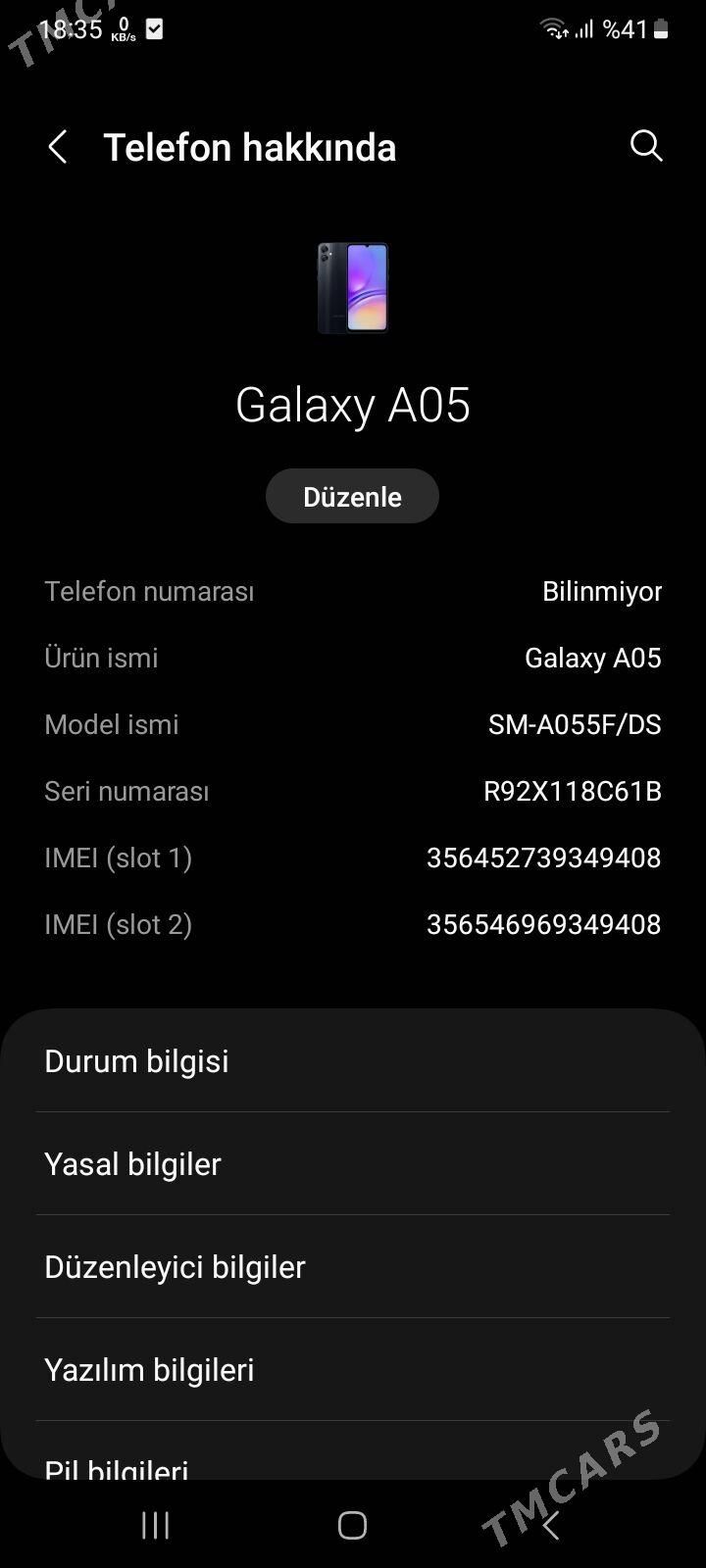Tap the Düzenle button
This screenshot has width=706, height=1568.
point(352,496)
